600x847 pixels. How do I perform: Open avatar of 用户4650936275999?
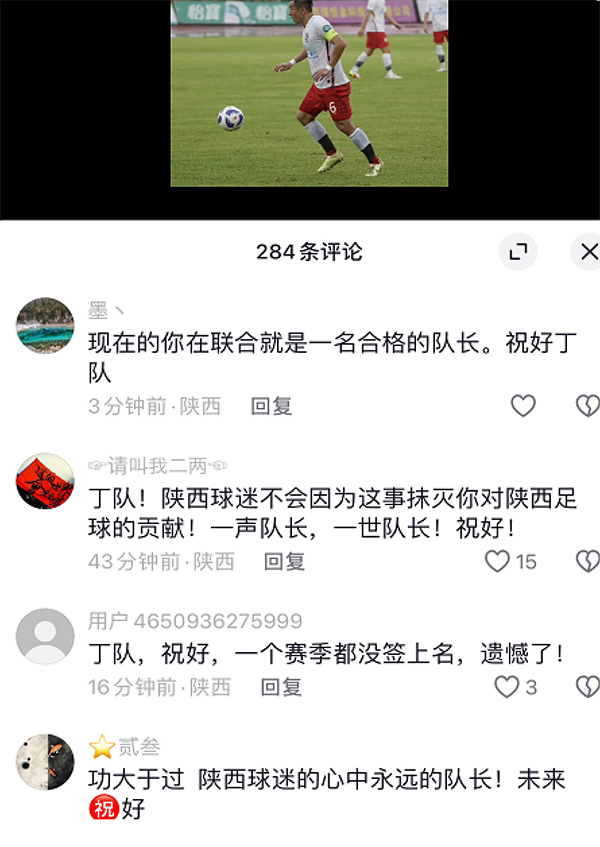click(x=45, y=636)
